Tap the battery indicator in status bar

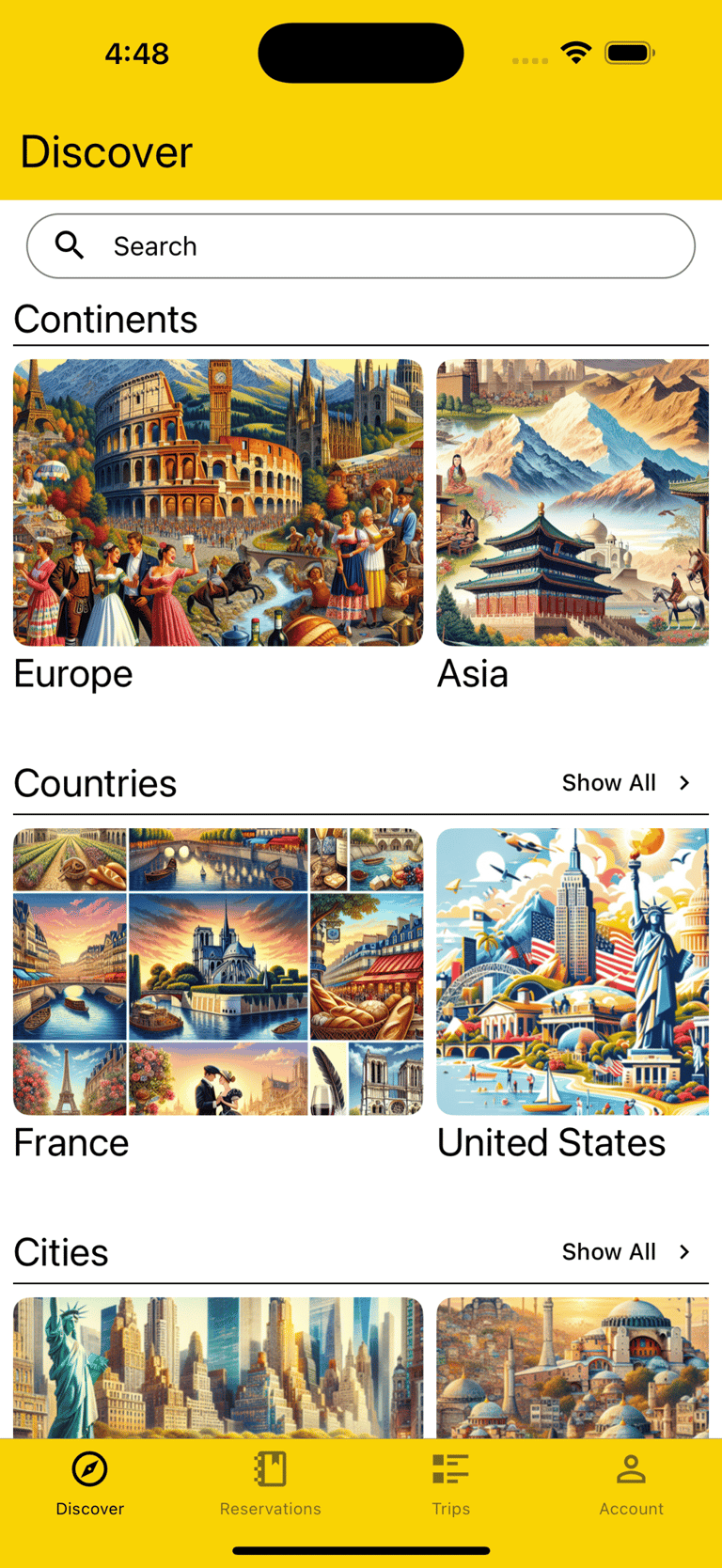coord(628,53)
